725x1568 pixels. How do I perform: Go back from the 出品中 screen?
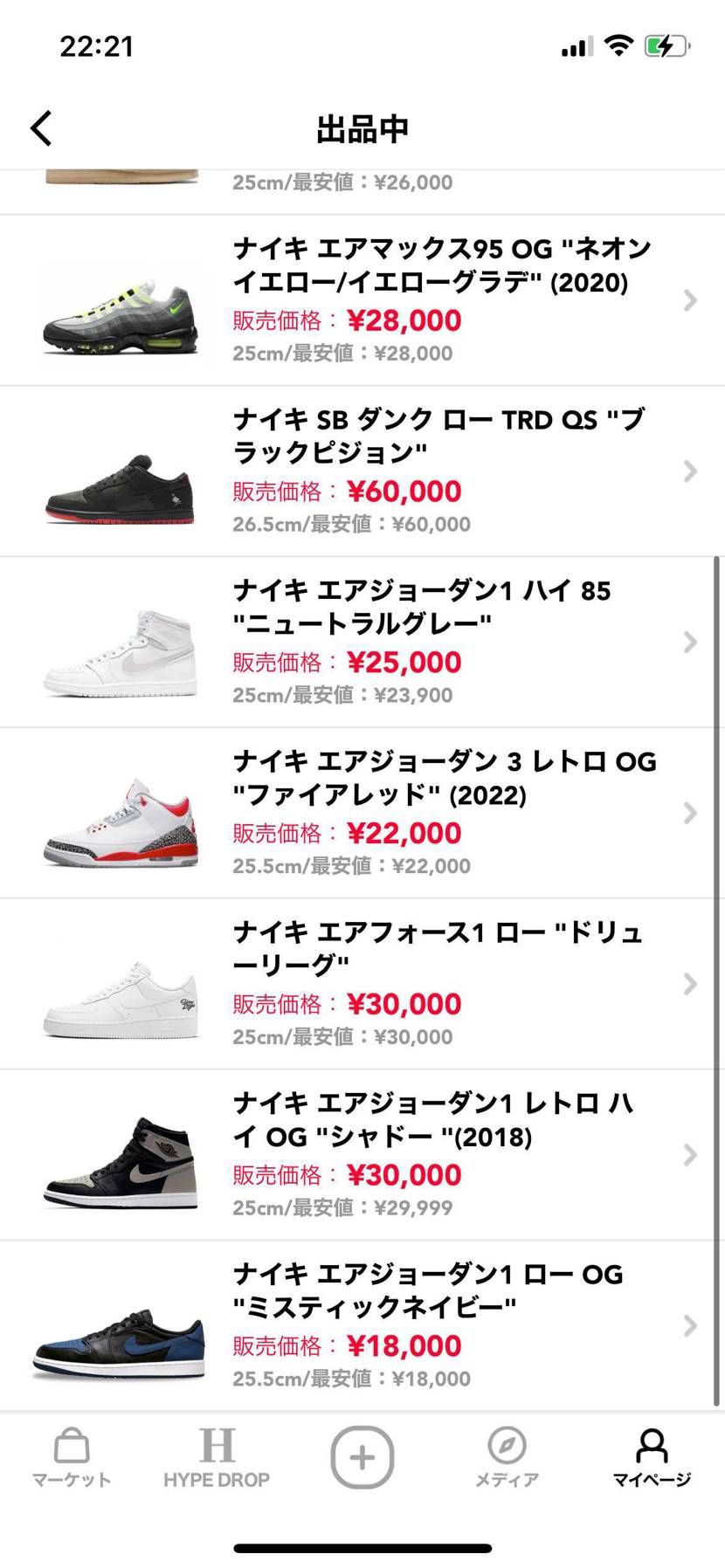(x=41, y=128)
